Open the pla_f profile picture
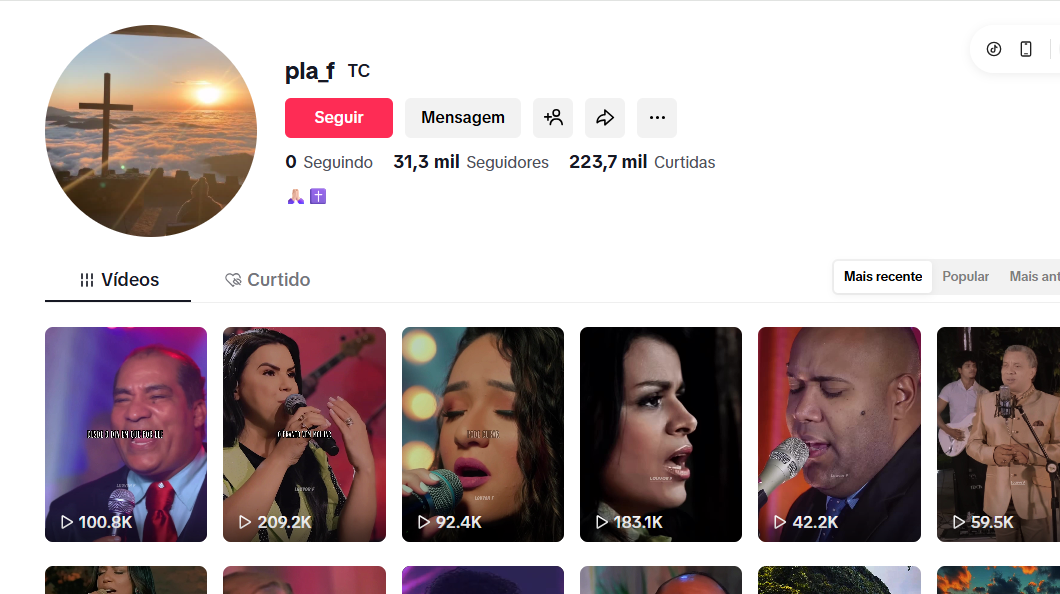 point(151,131)
